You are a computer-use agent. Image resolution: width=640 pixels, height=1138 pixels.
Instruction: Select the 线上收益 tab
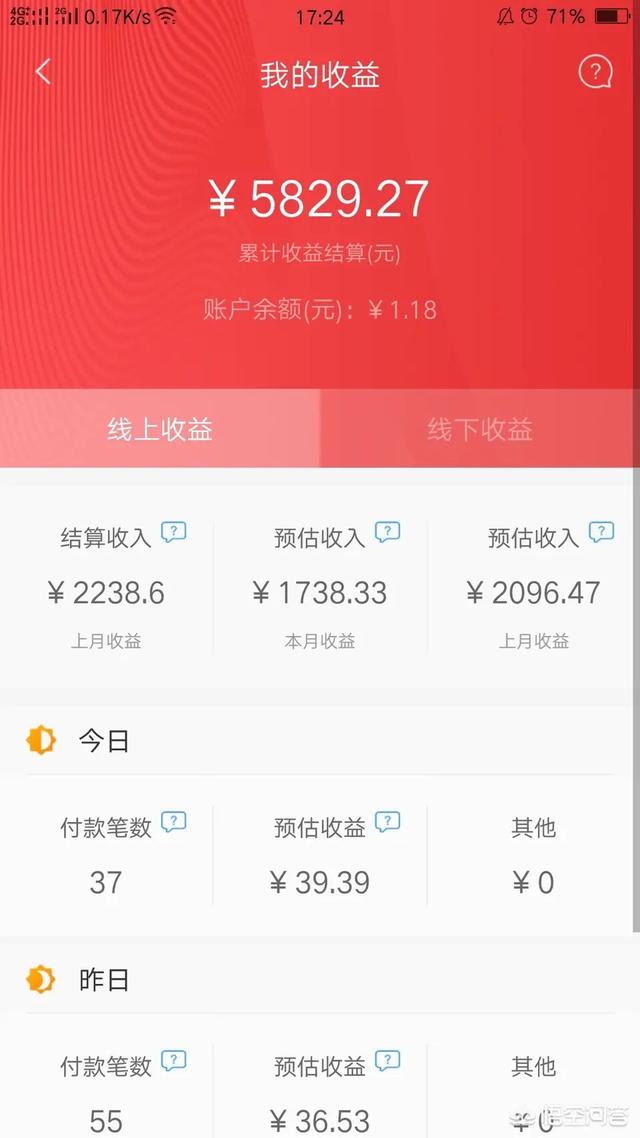pyautogui.click(x=160, y=429)
